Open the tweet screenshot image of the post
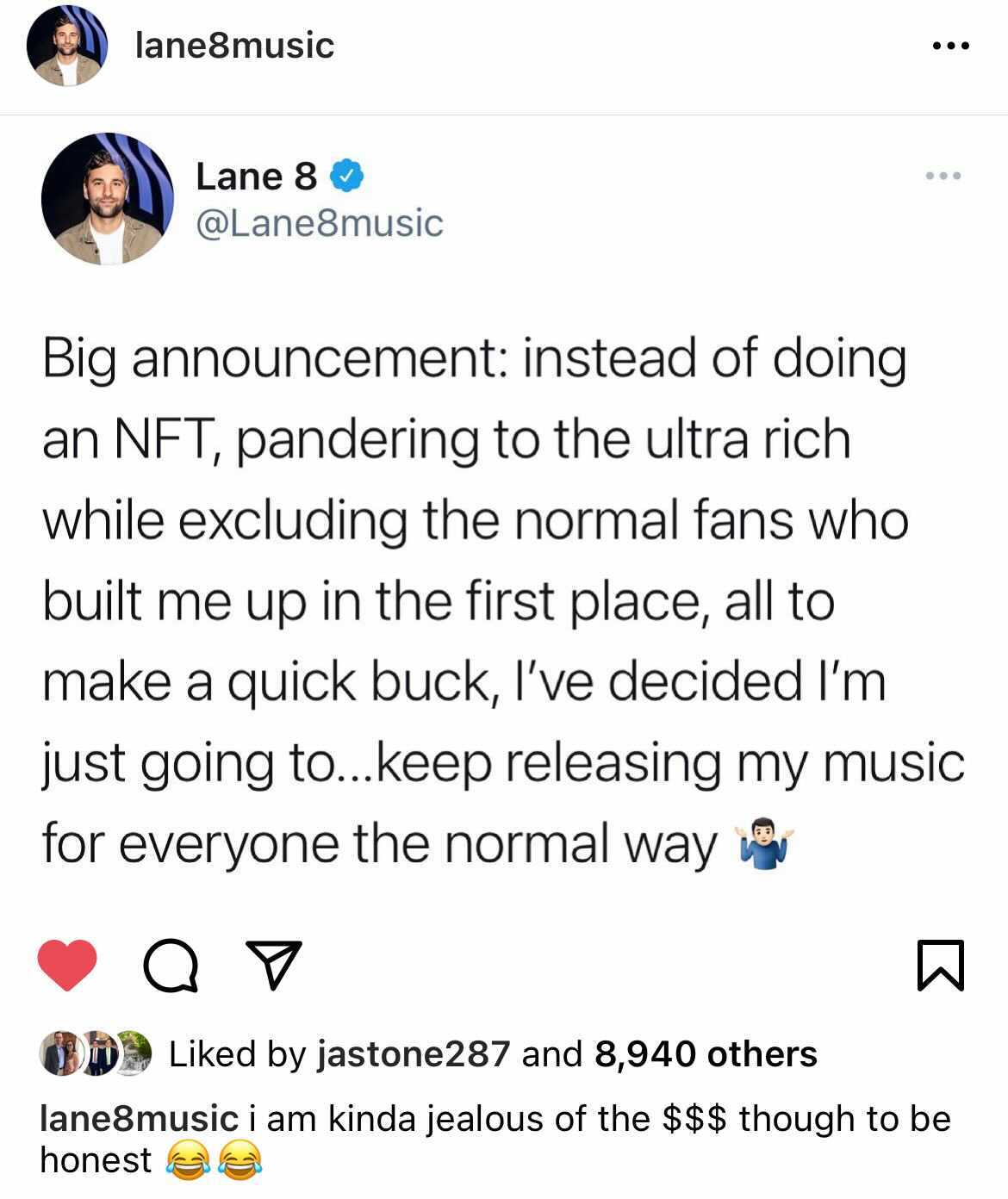The width and height of the screenshot is (1008, 1199). pyautogui.click(x=504, y=517)
